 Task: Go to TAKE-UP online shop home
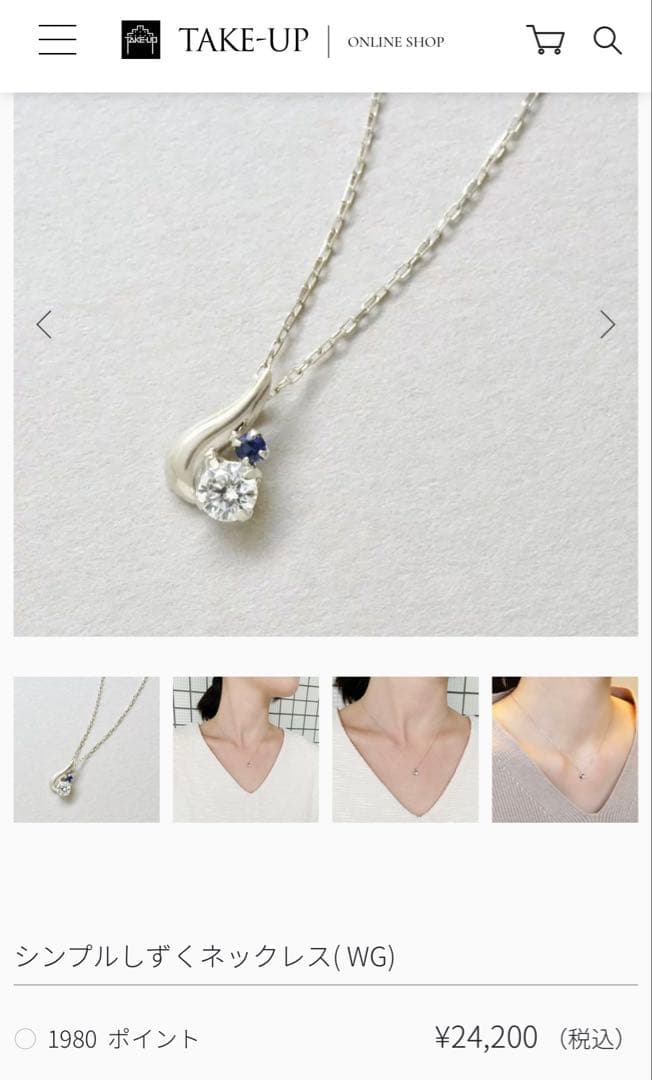tap(282, 41)
